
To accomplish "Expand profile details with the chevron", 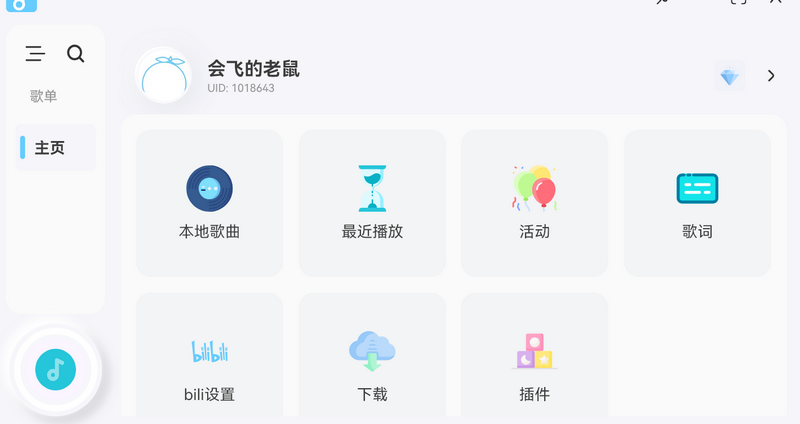I will pyautogui.click(x=771, y=76).
